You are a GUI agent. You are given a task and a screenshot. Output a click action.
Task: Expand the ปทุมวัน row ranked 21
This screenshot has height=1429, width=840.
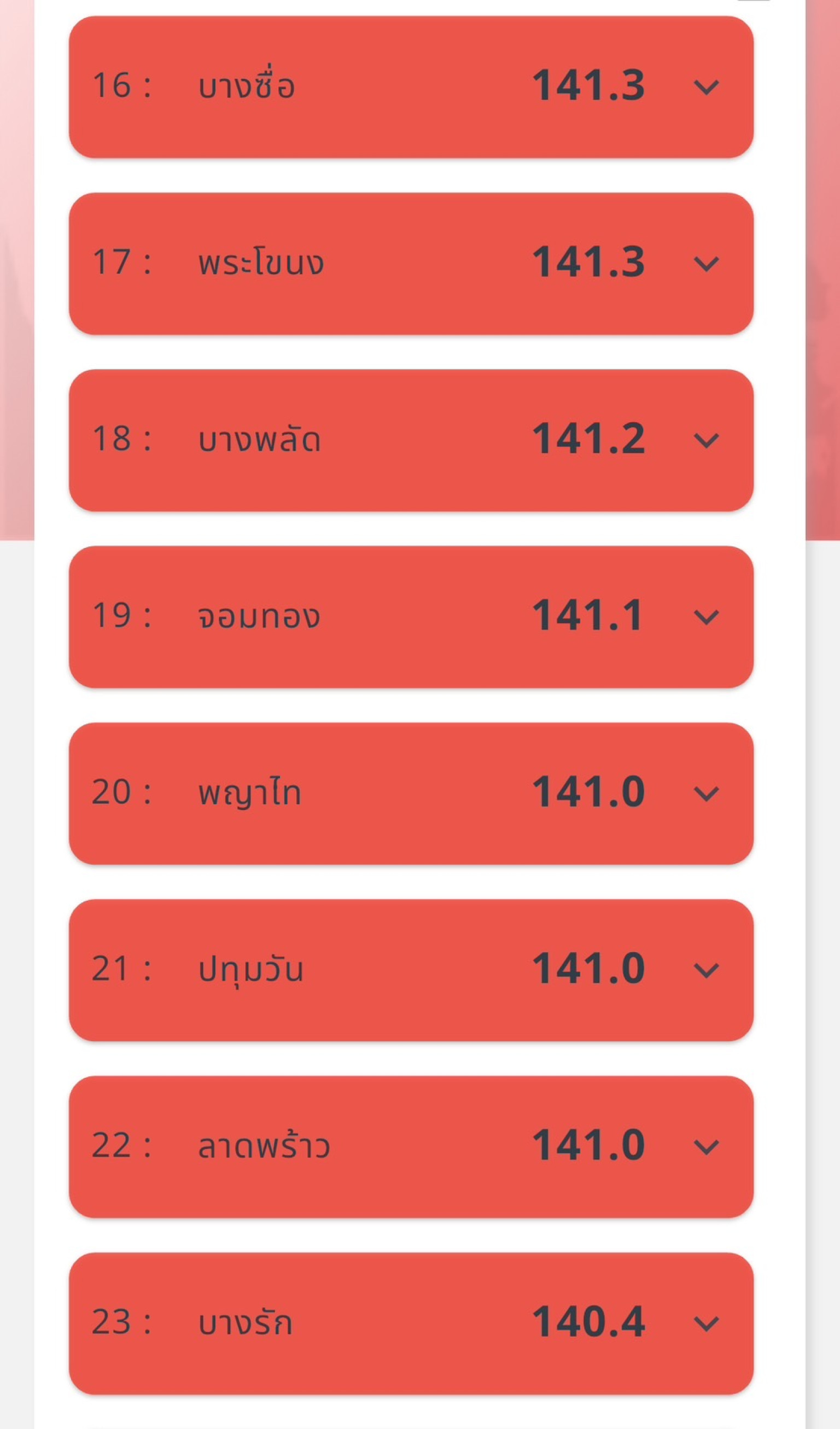(x=411, y=970)
